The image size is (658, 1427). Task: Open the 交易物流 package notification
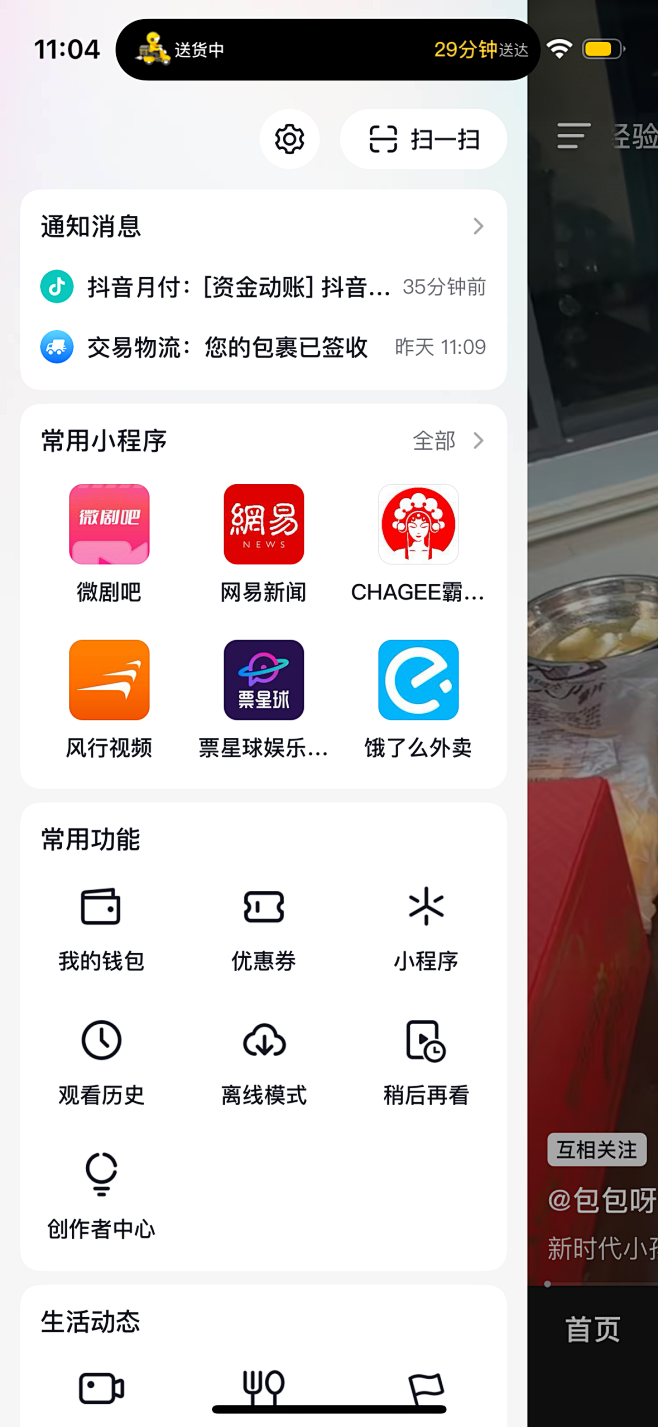(262, 347)
